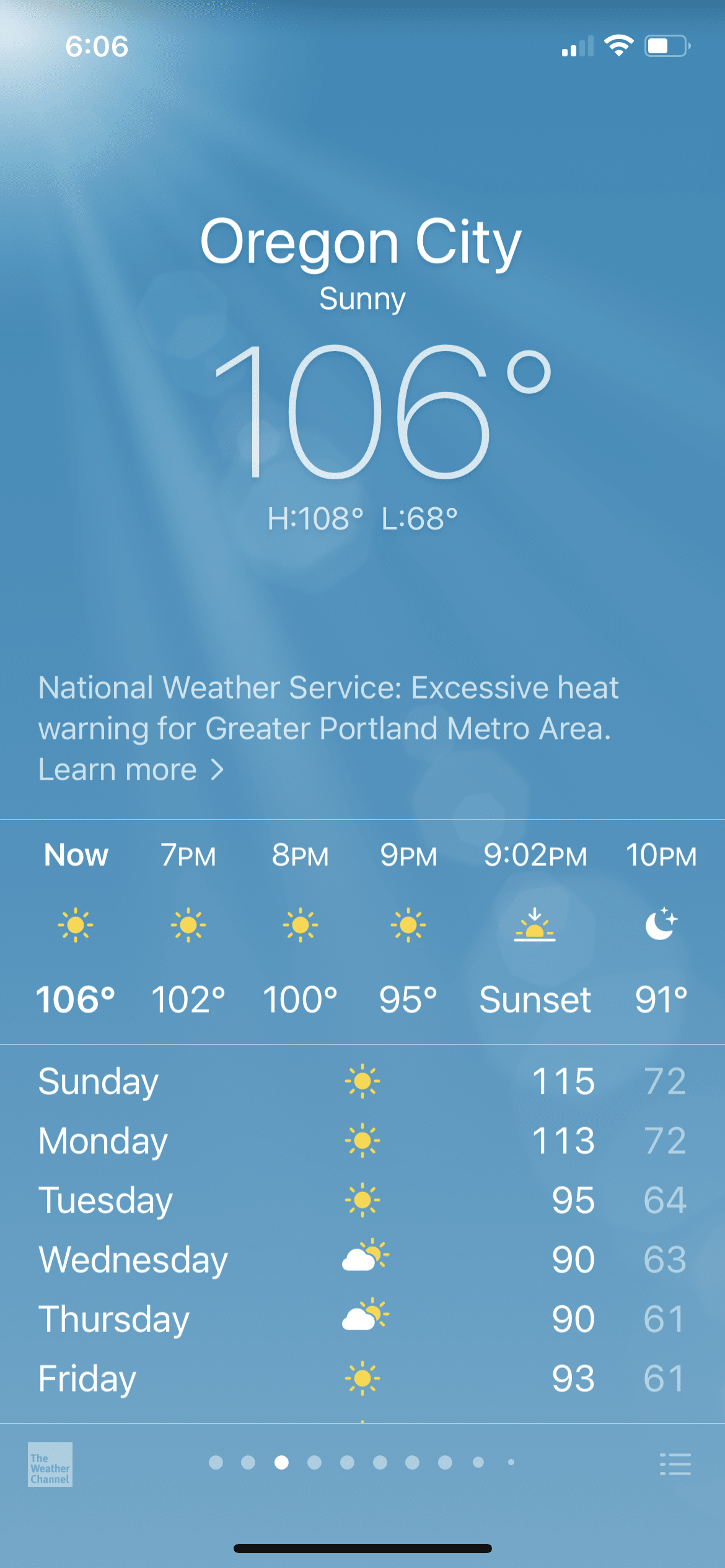725x1568 pixels.
Task: Open the Learn more heat warning link
Action: click(x=130, y=770)
